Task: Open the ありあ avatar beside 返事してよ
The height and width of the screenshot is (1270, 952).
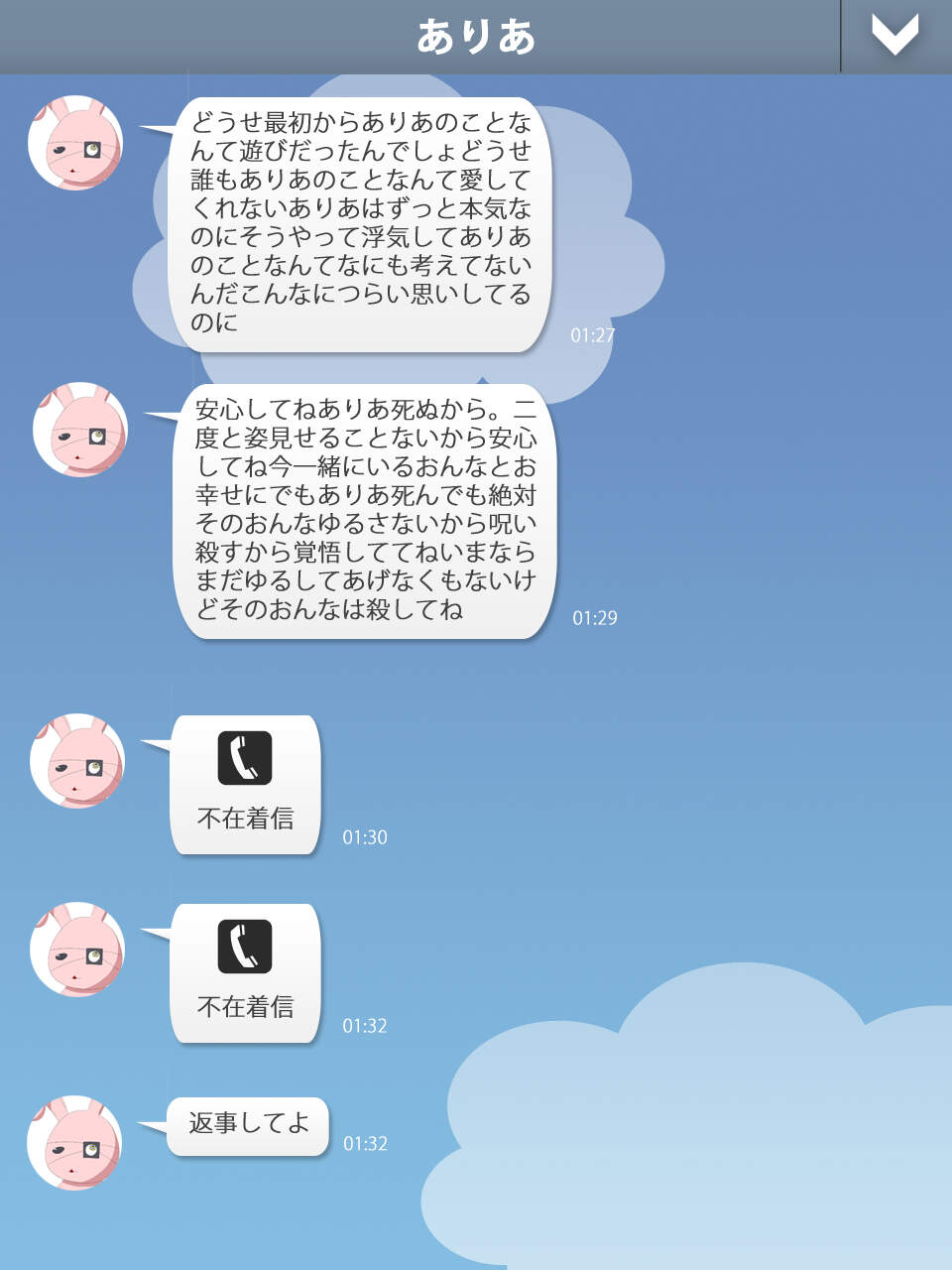Action: (x=75, y=1143)
